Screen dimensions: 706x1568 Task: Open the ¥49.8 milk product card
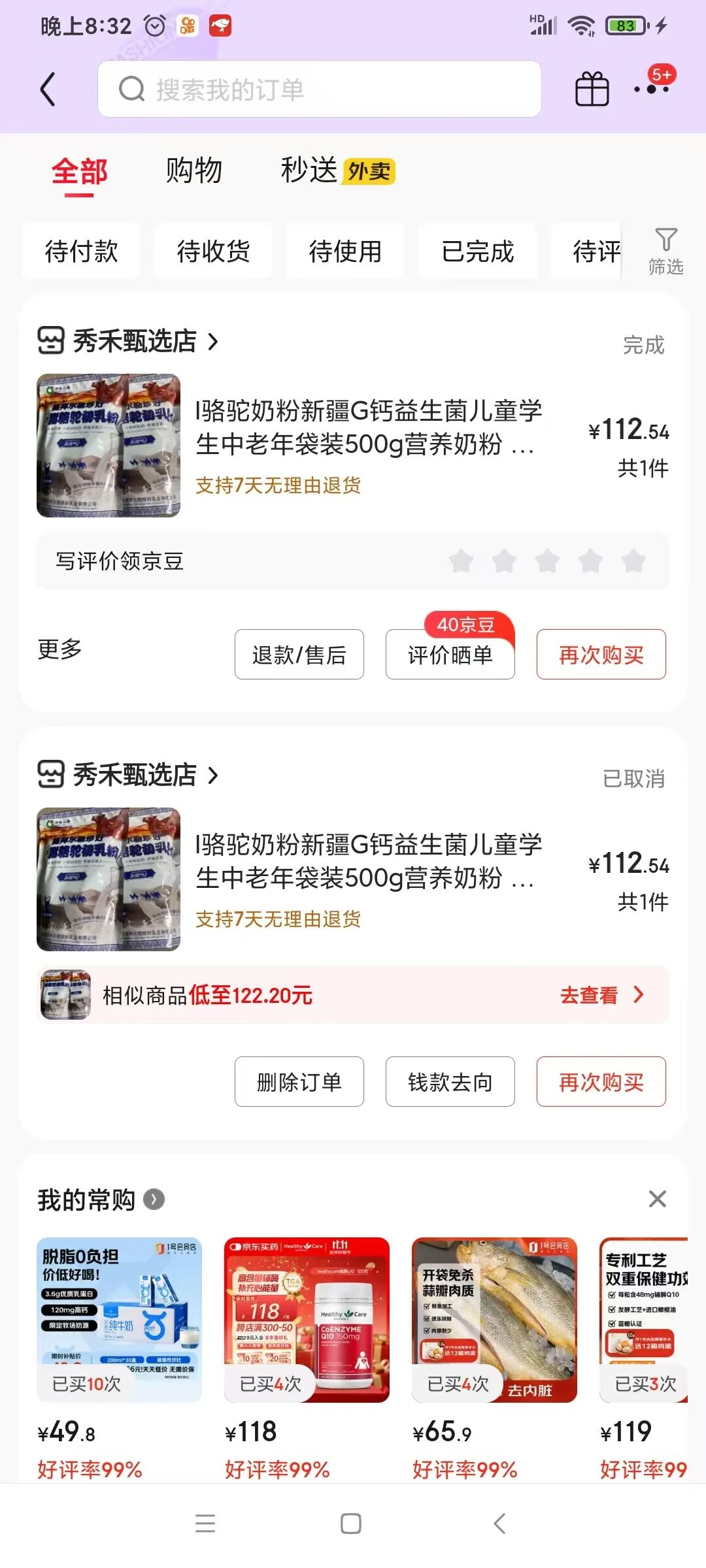click(x=119, y=1320)
